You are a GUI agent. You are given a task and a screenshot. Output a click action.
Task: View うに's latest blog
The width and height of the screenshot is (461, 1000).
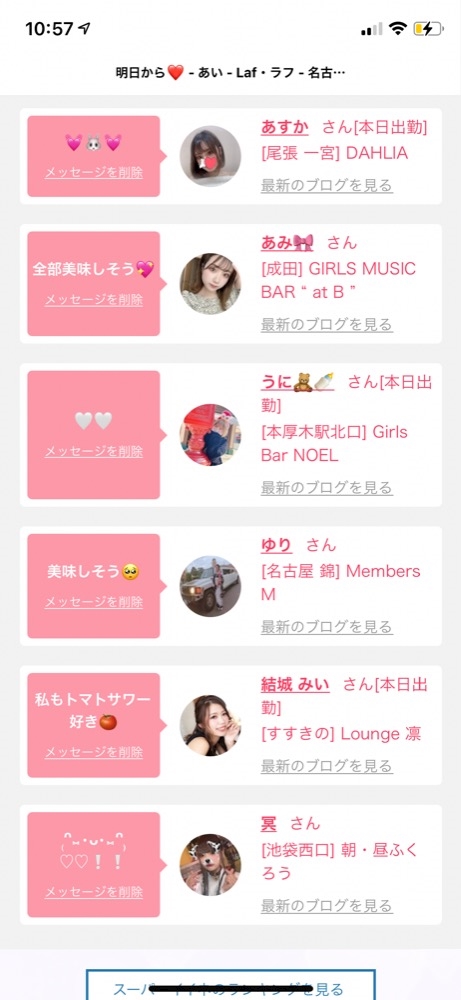[x=326, y=488]
